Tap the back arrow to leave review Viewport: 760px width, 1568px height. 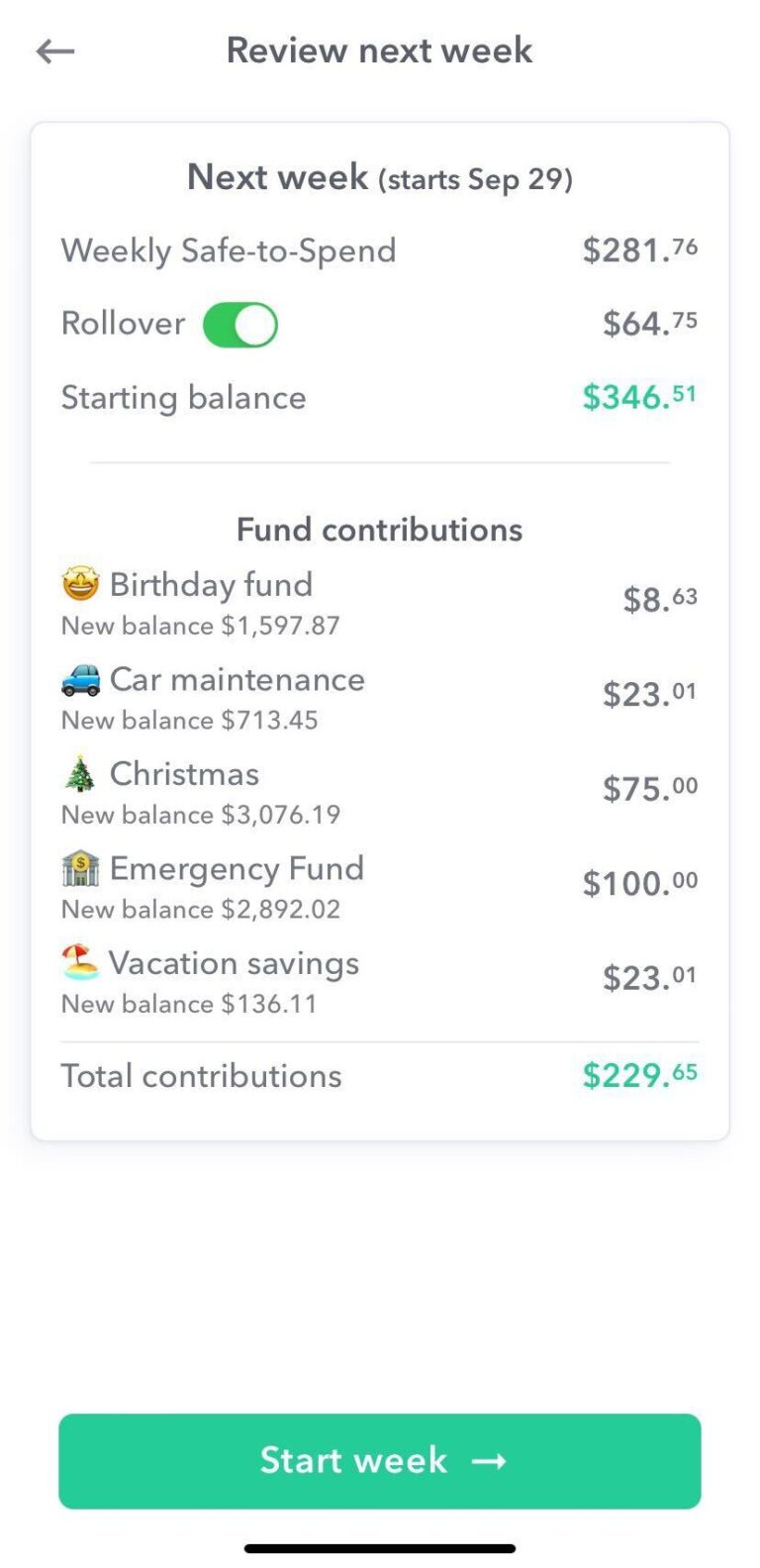pos(54,49)
